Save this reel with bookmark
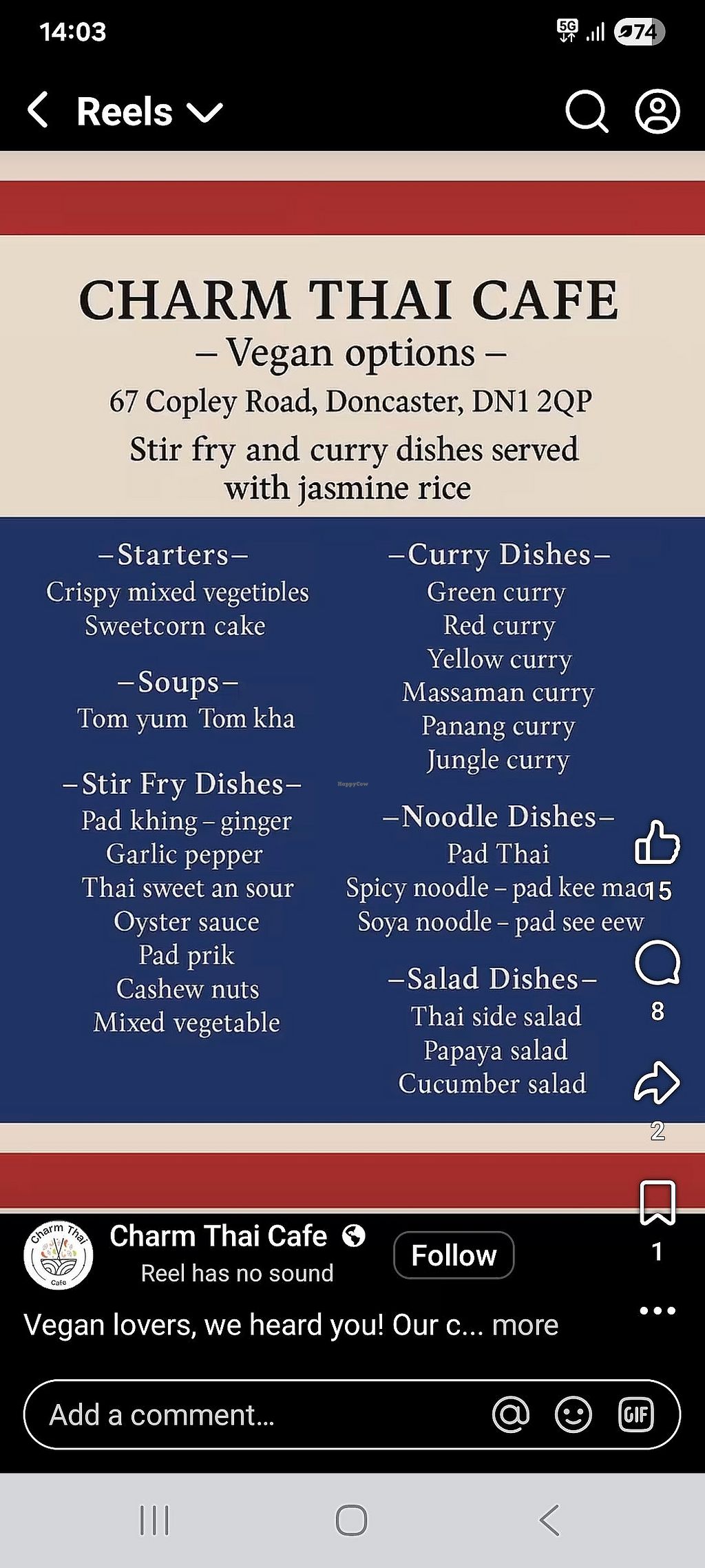Image resolution: width=705 pixels, height=1568 pixels. point(657,1203)
